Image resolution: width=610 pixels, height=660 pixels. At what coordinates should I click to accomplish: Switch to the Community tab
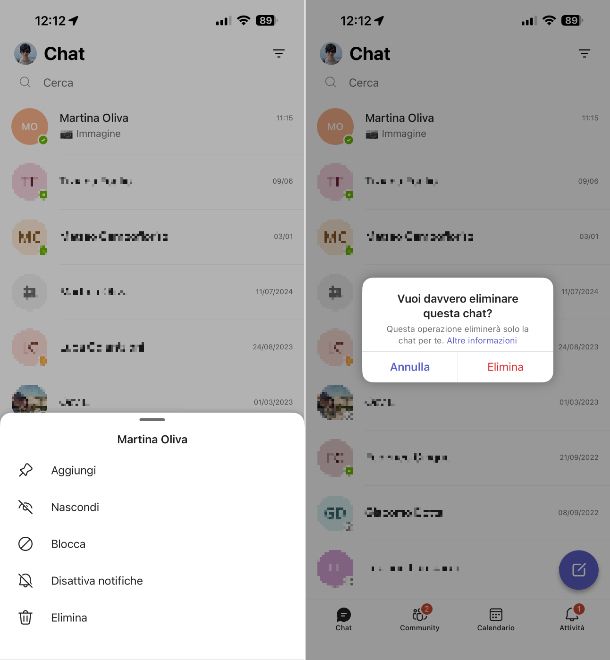[x=420, y=618]
